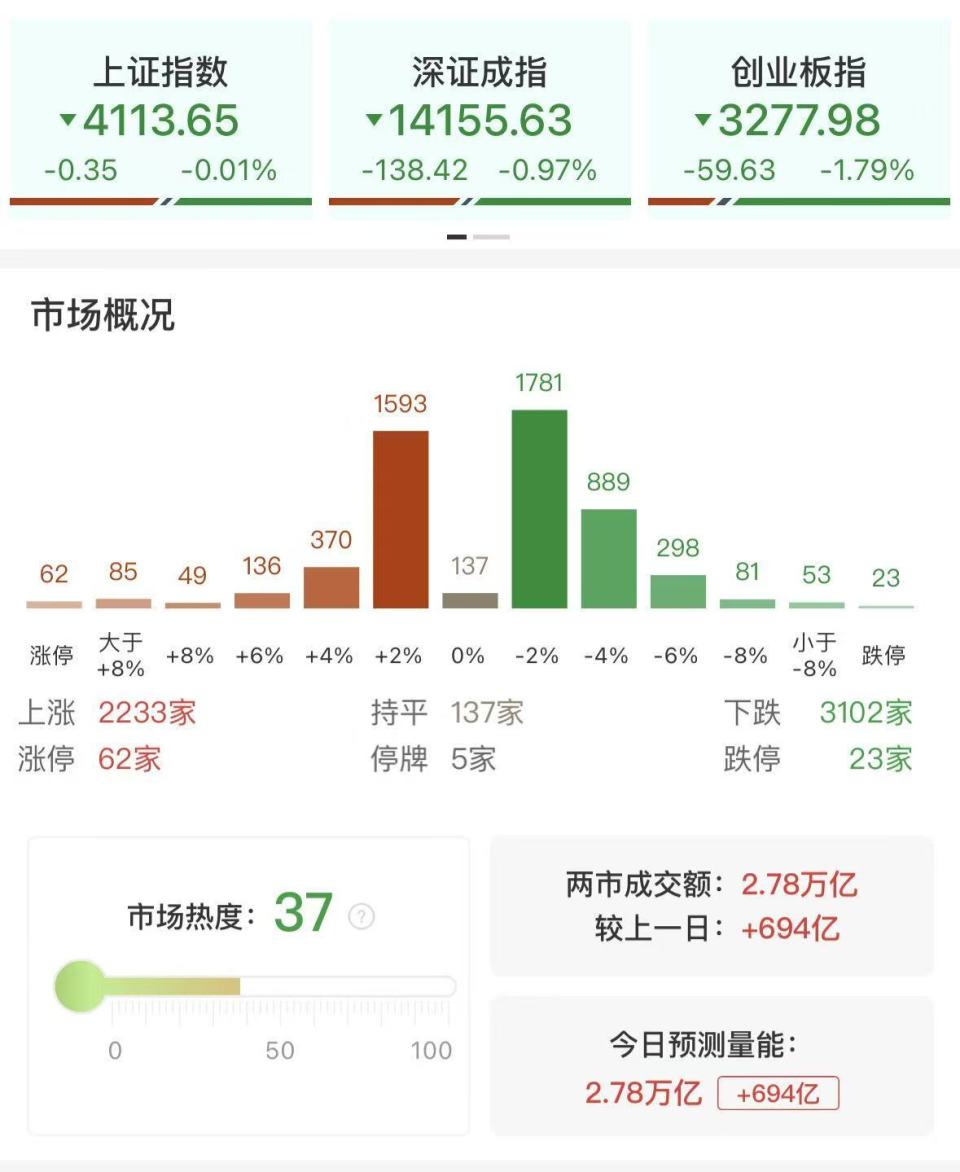
Task: Click the market heat slider knob
Action: click(x=80, y=983)
